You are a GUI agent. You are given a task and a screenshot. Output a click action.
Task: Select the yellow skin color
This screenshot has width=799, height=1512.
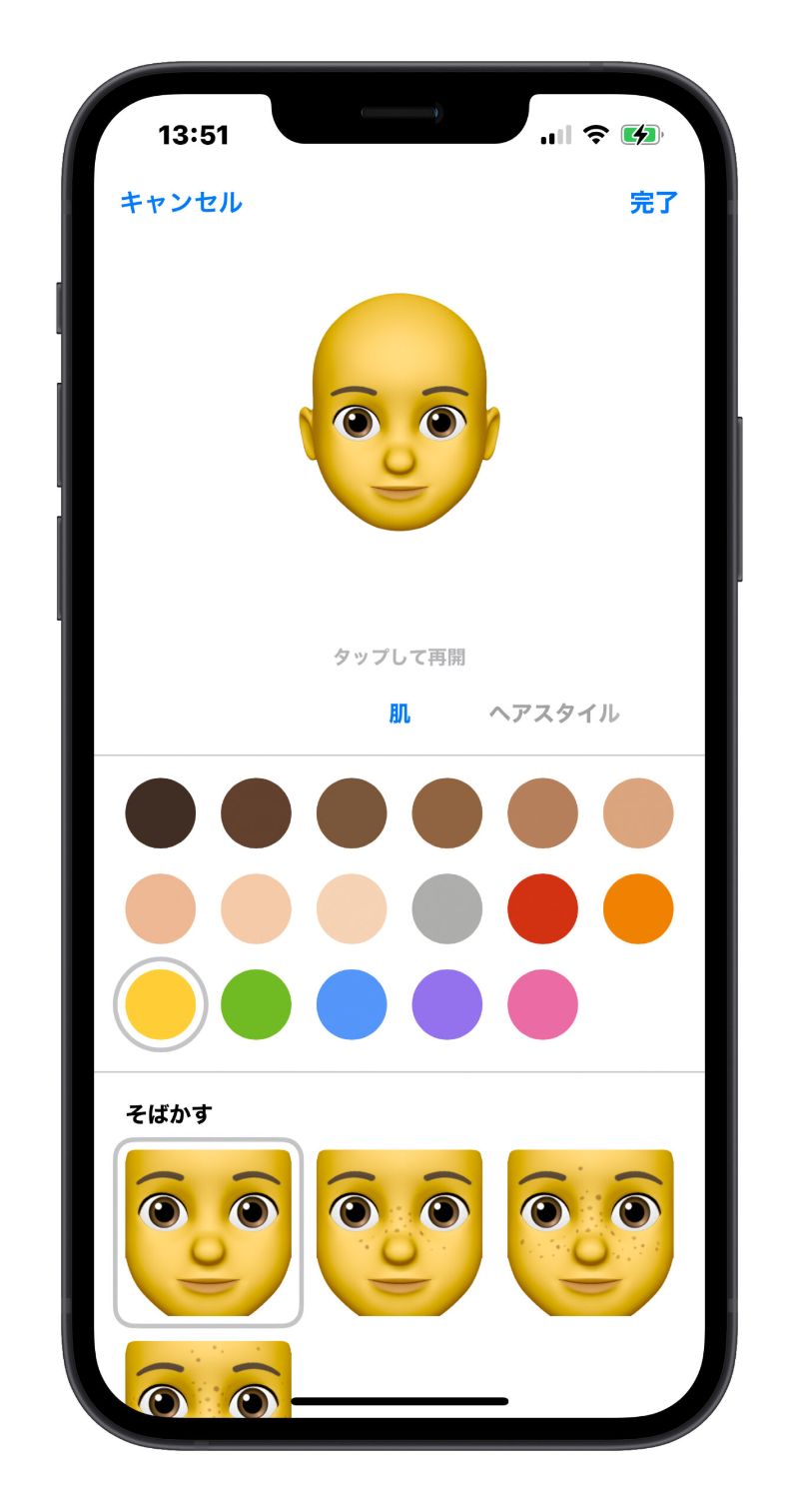(x=160, y=1004)
